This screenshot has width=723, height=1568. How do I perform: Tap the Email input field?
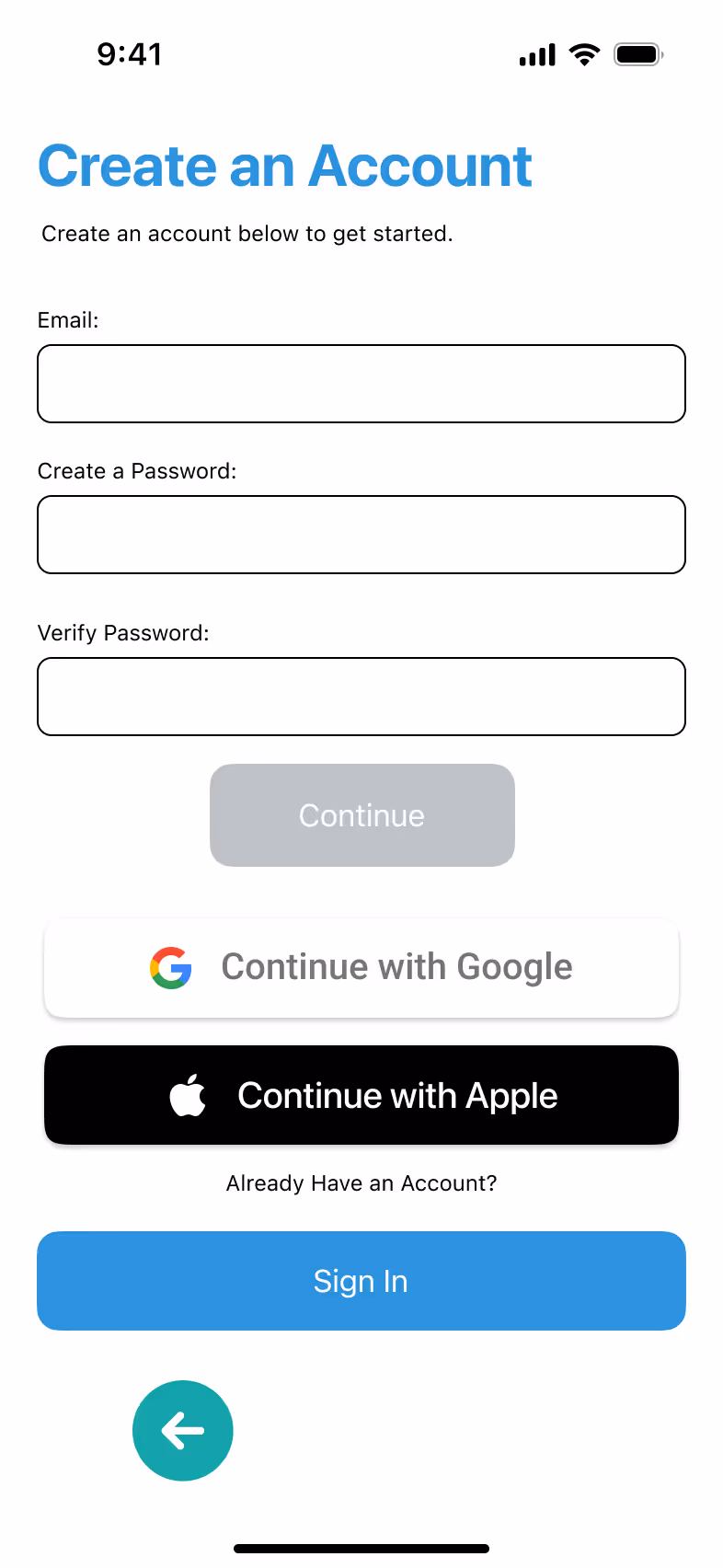[x=361, y=384]
